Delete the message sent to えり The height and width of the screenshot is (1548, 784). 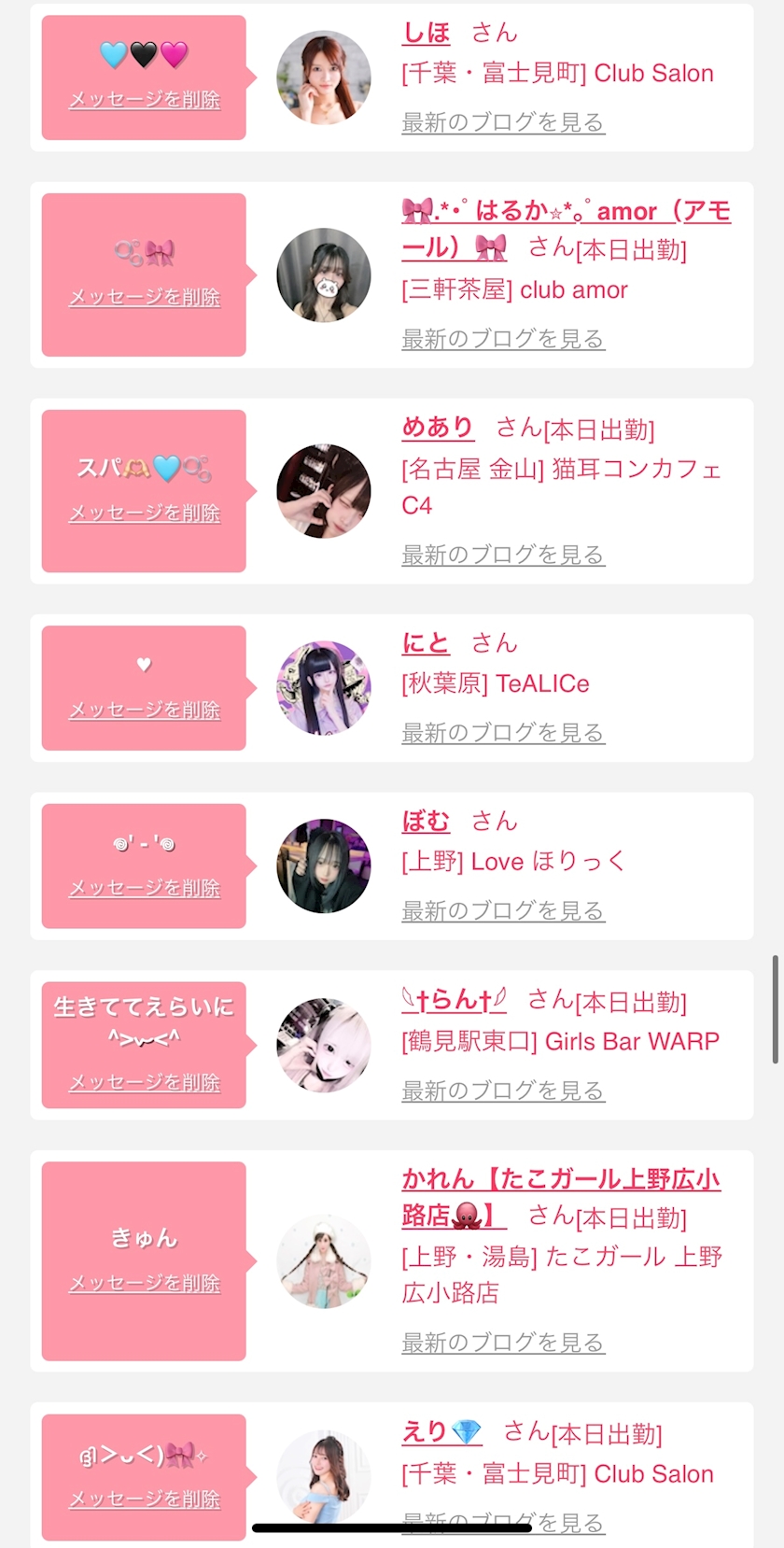point(145,1499)
